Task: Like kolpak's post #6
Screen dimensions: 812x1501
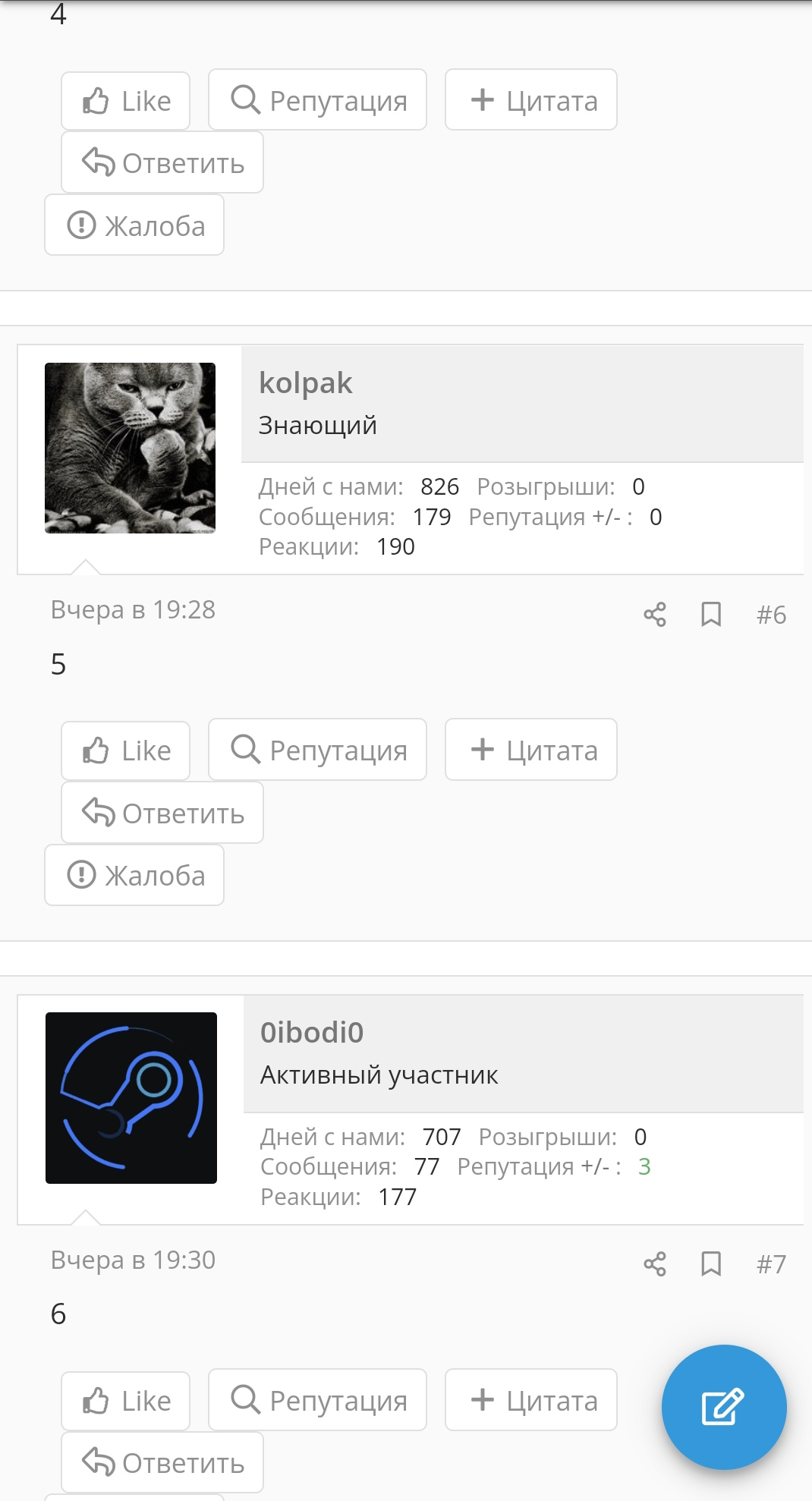Action: click(125, 750)
